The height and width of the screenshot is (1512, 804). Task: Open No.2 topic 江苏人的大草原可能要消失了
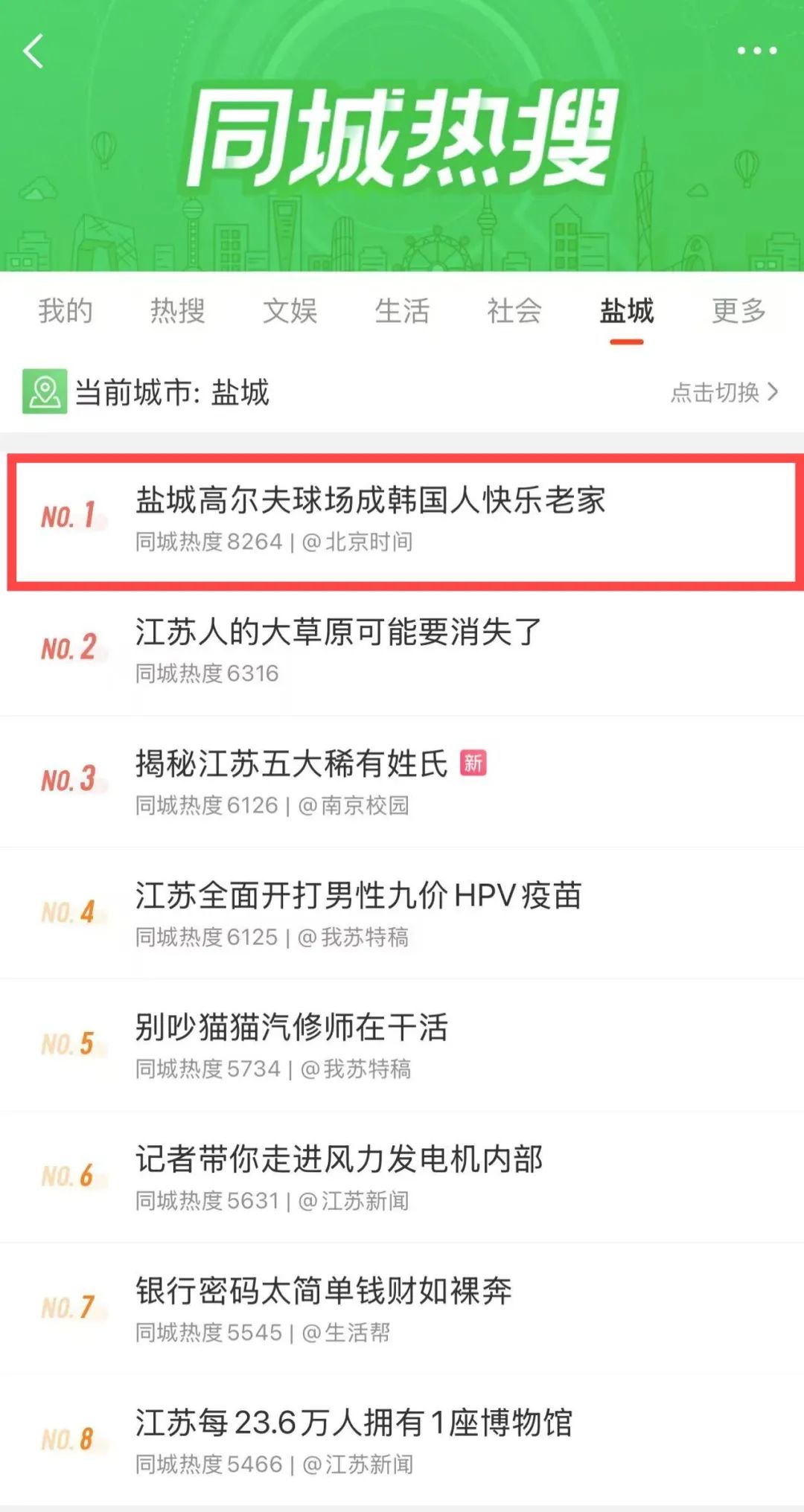[x=338, y=632]
